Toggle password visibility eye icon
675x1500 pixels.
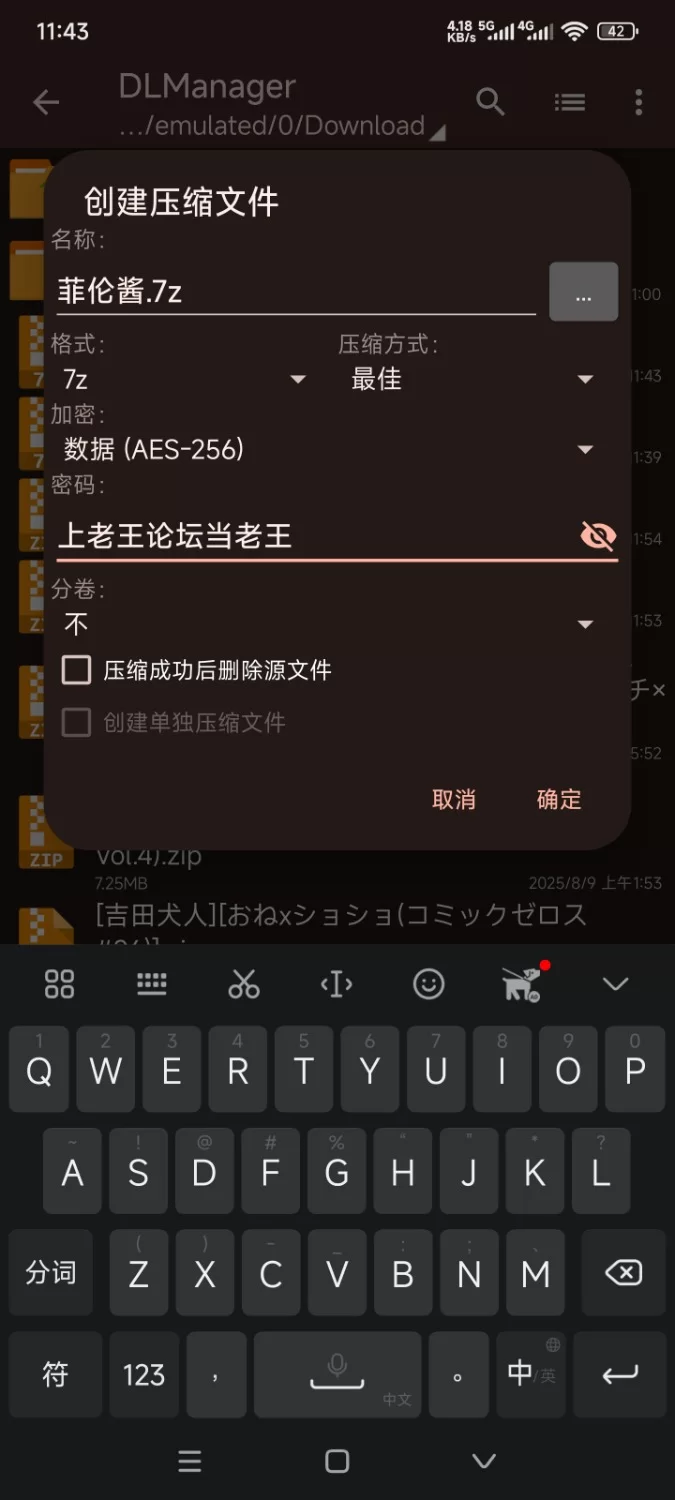point(597,536)
